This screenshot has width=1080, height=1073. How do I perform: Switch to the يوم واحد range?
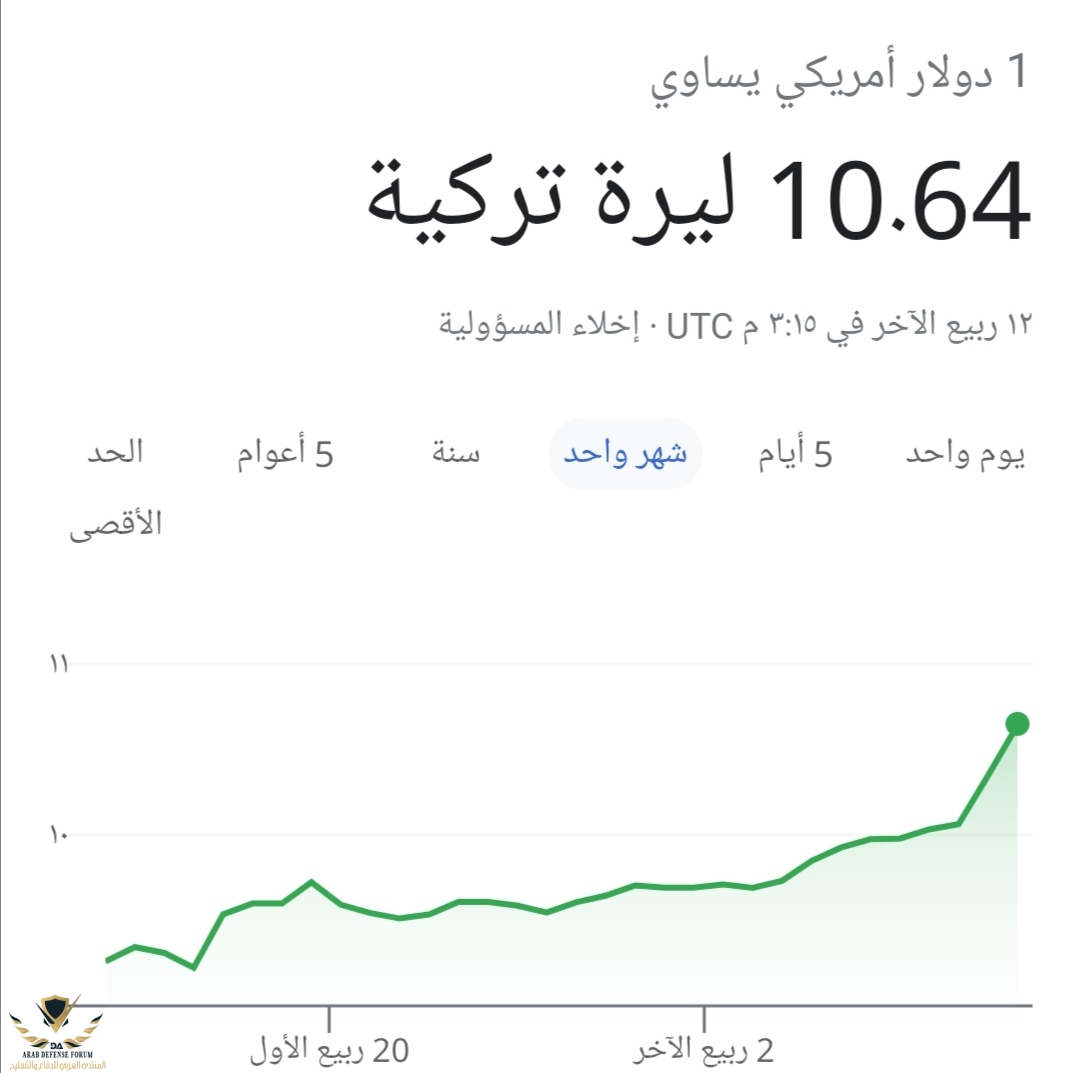965,455
